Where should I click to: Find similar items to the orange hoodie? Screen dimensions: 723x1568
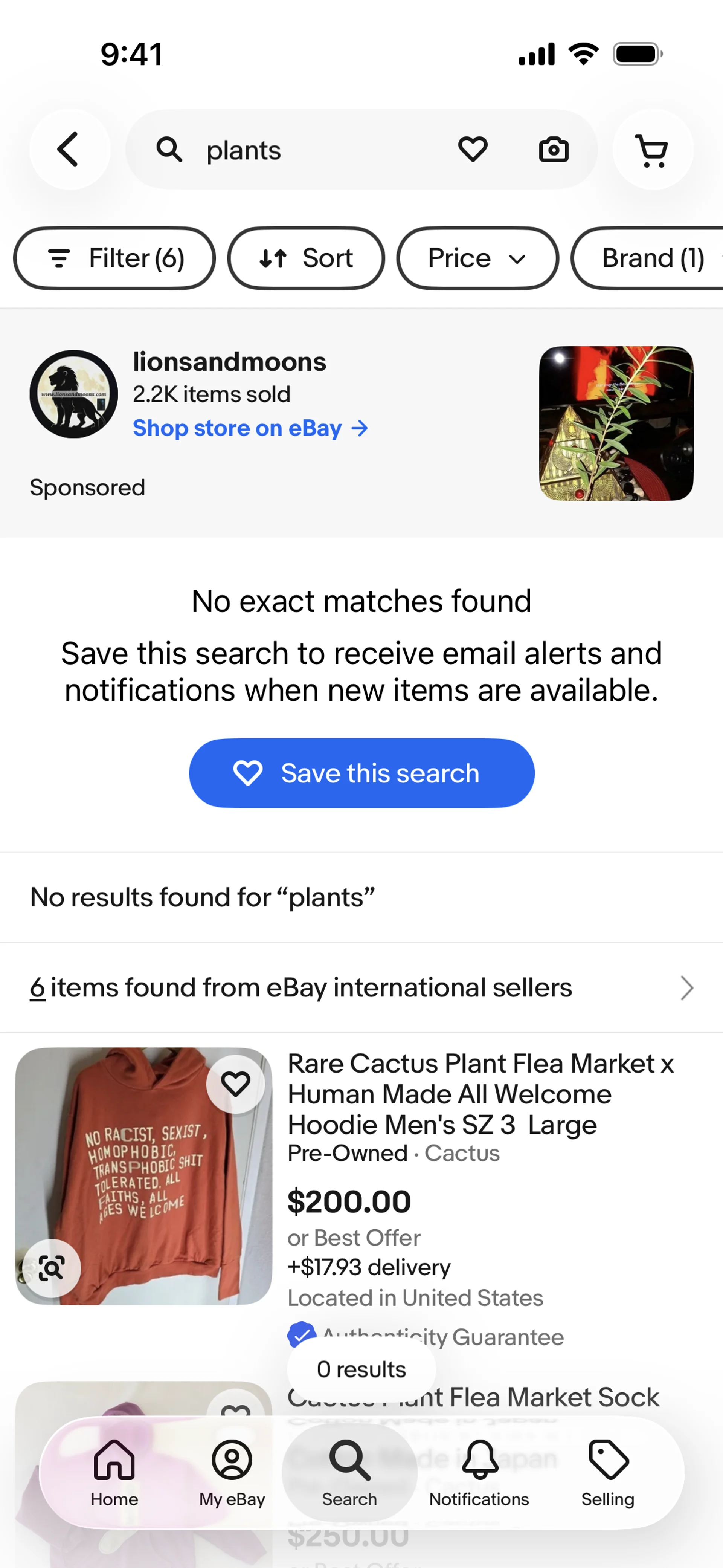[51, 1268]
